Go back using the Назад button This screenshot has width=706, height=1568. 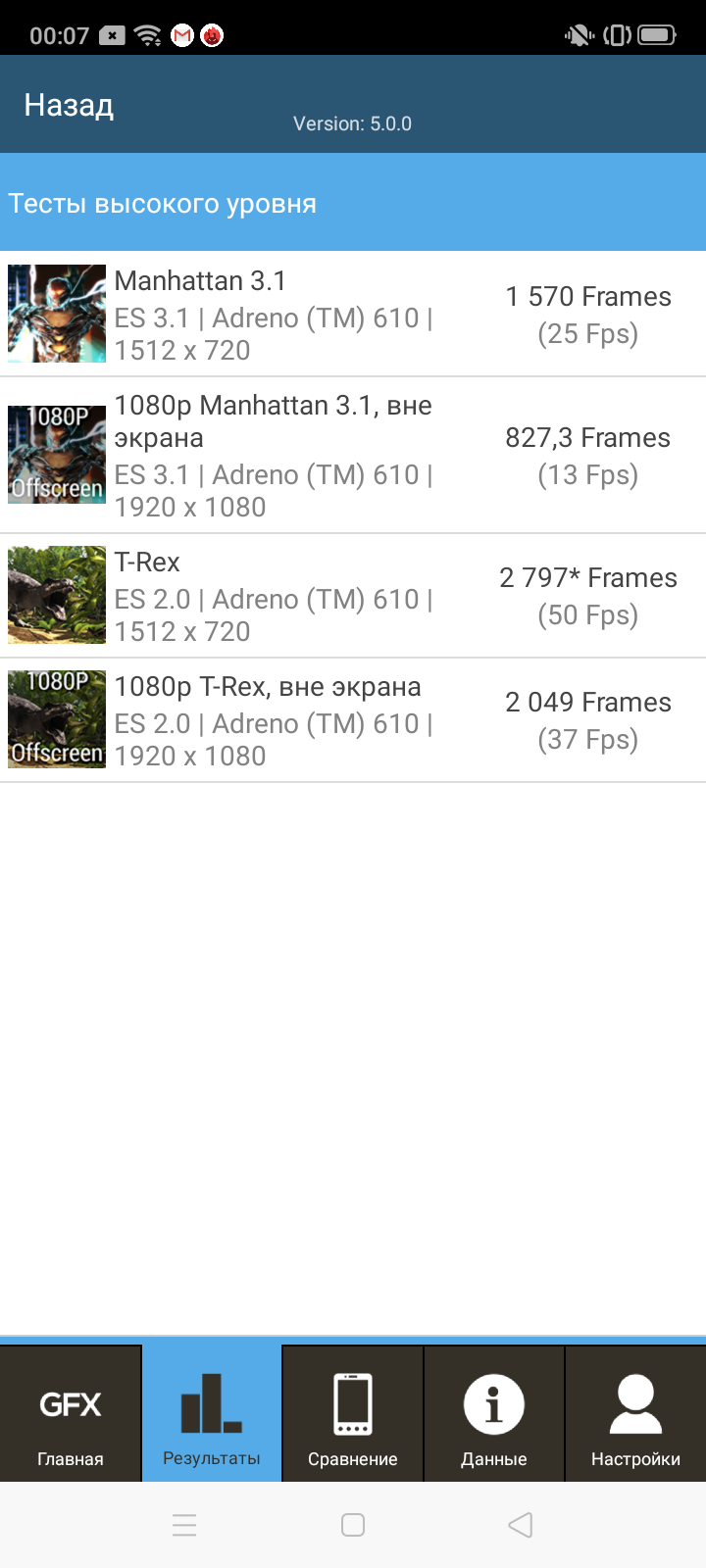[x=69, y=105]
